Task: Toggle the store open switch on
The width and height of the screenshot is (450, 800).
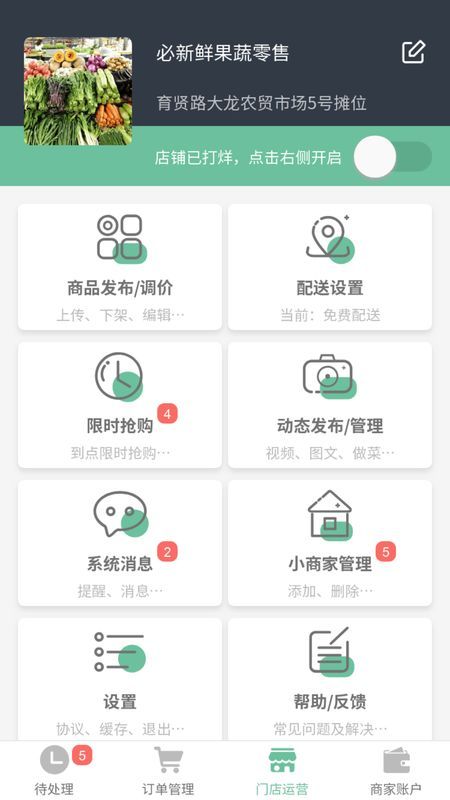Action: 393,157
